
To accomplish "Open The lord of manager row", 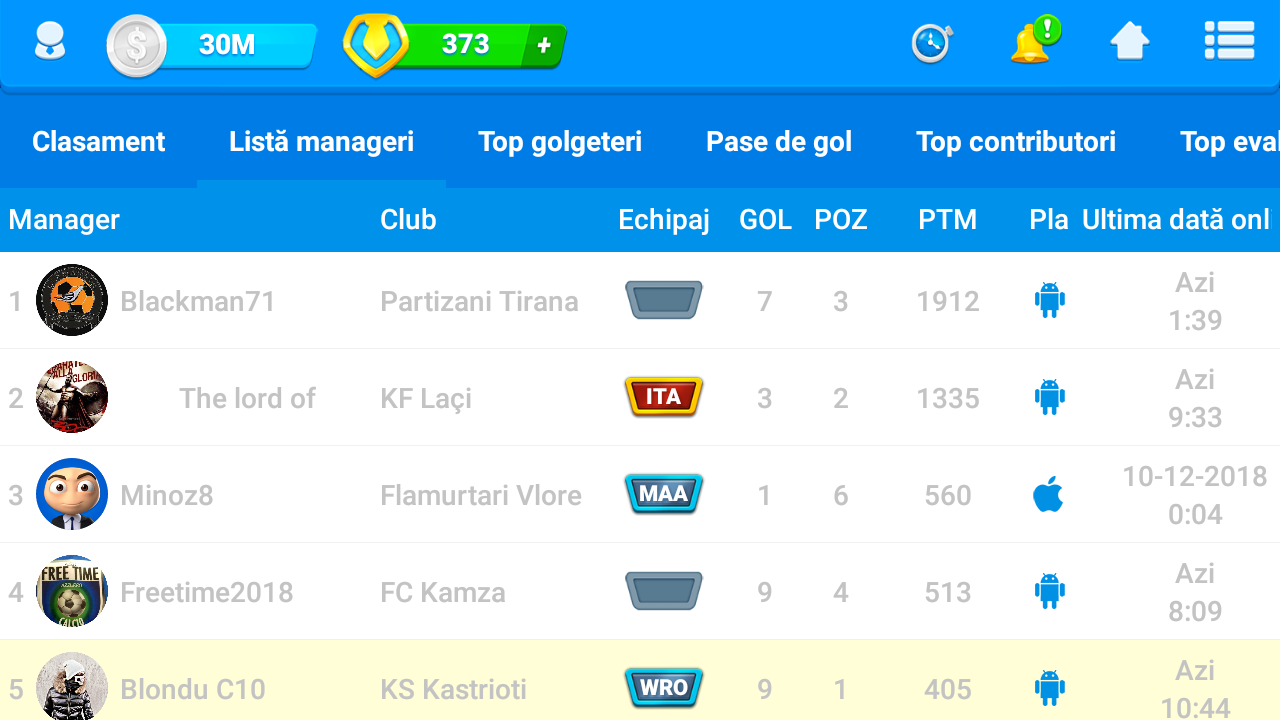I will click(x=247, y=398).
